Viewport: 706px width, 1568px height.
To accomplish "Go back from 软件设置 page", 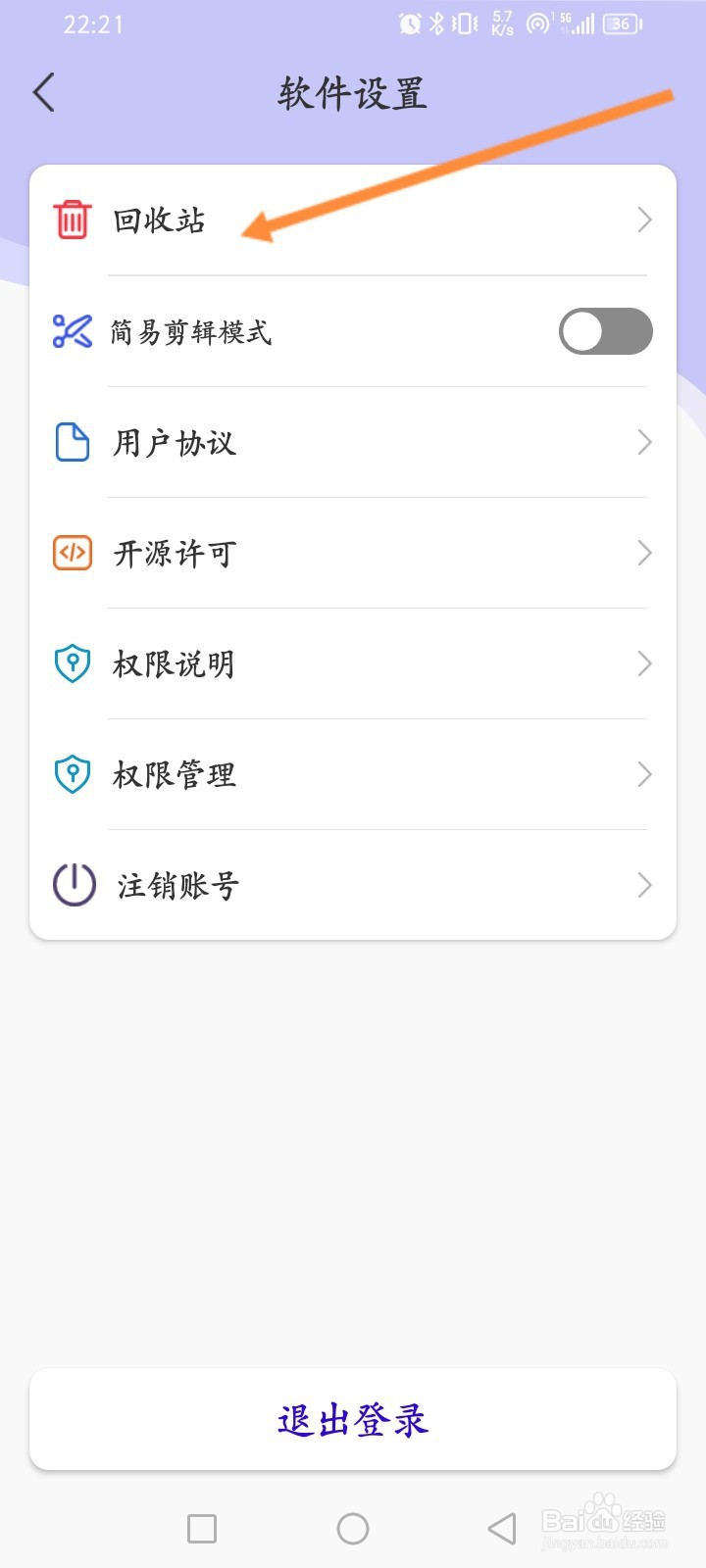I will pyautogui.click(x=44, y=93).
